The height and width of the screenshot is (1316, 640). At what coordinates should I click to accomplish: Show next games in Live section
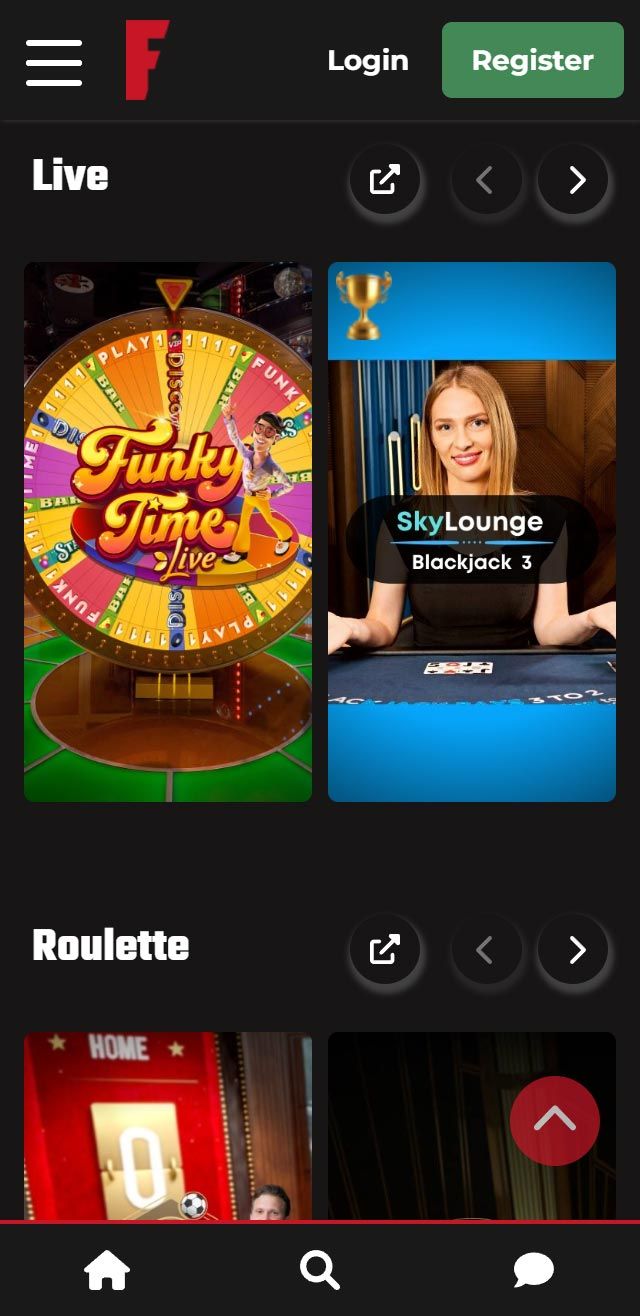574,180
